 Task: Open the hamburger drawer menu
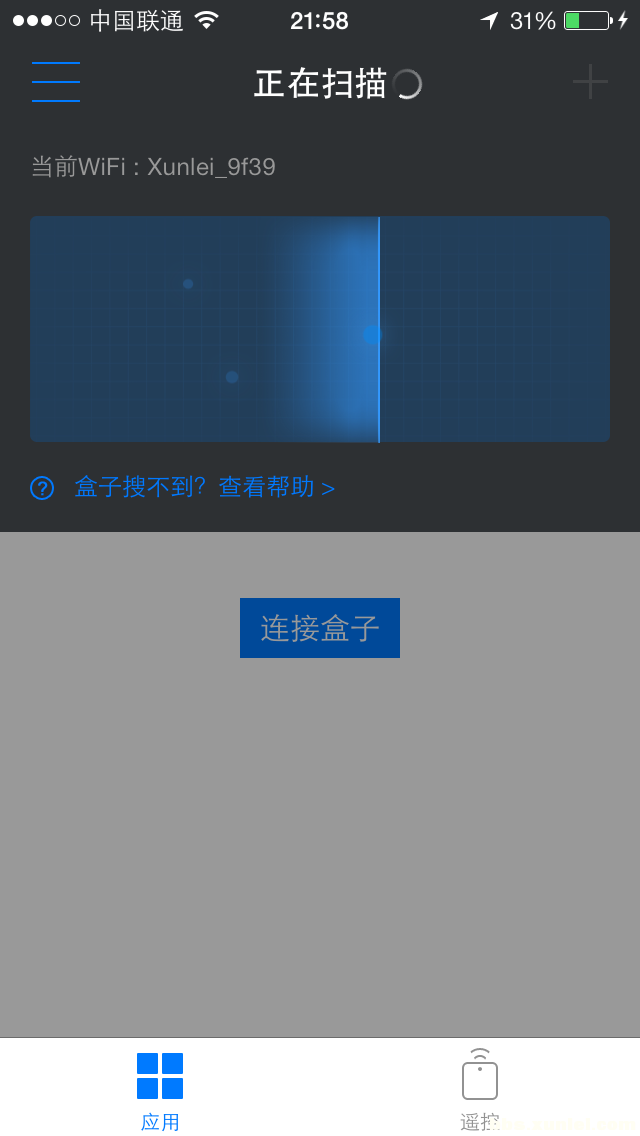coord(56,82)
